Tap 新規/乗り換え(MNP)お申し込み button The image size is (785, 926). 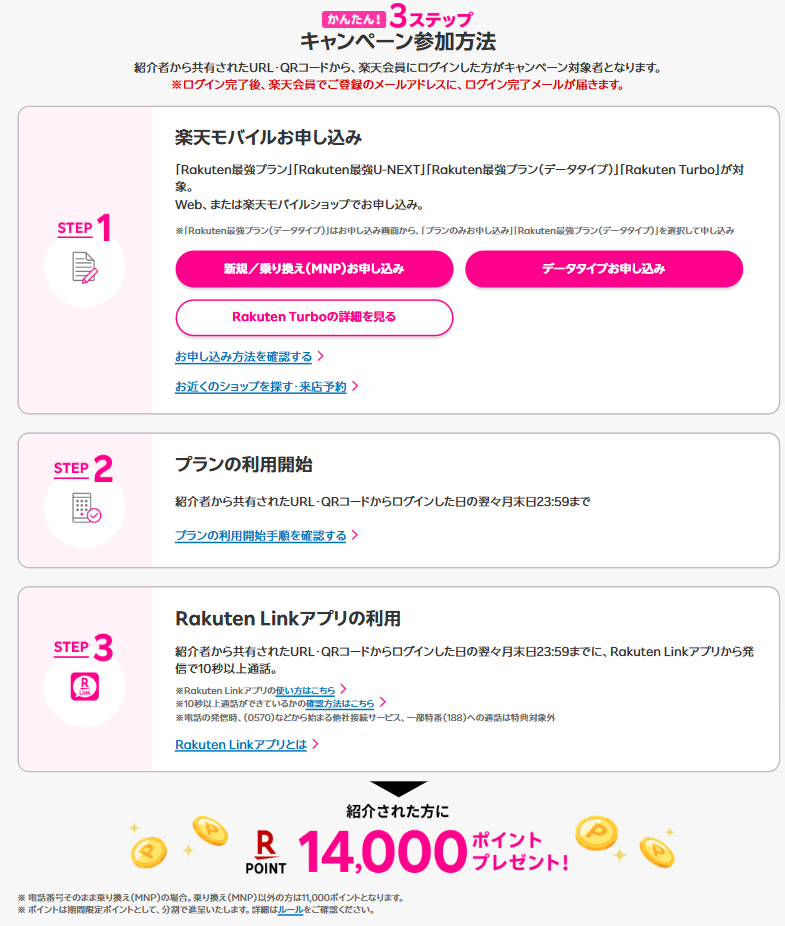pyautogui.click(x=314, y=269)
